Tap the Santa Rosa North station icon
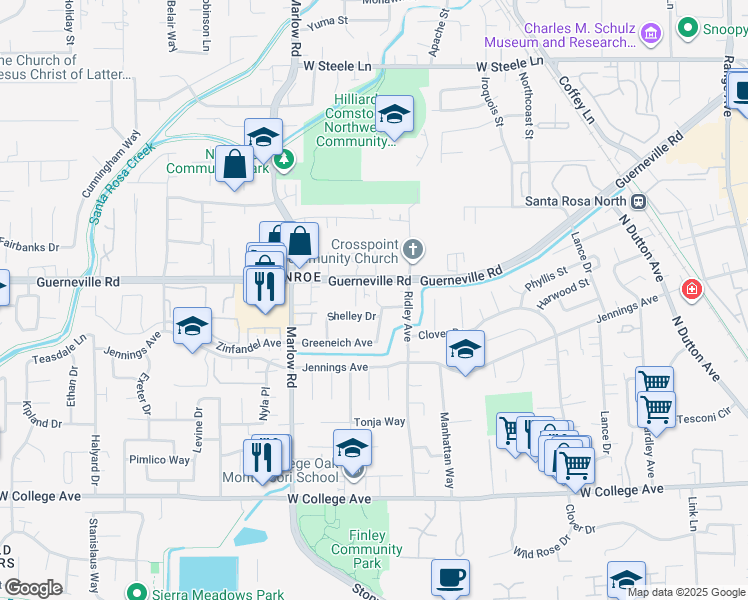748x600 pixels. tap(637, 201)
